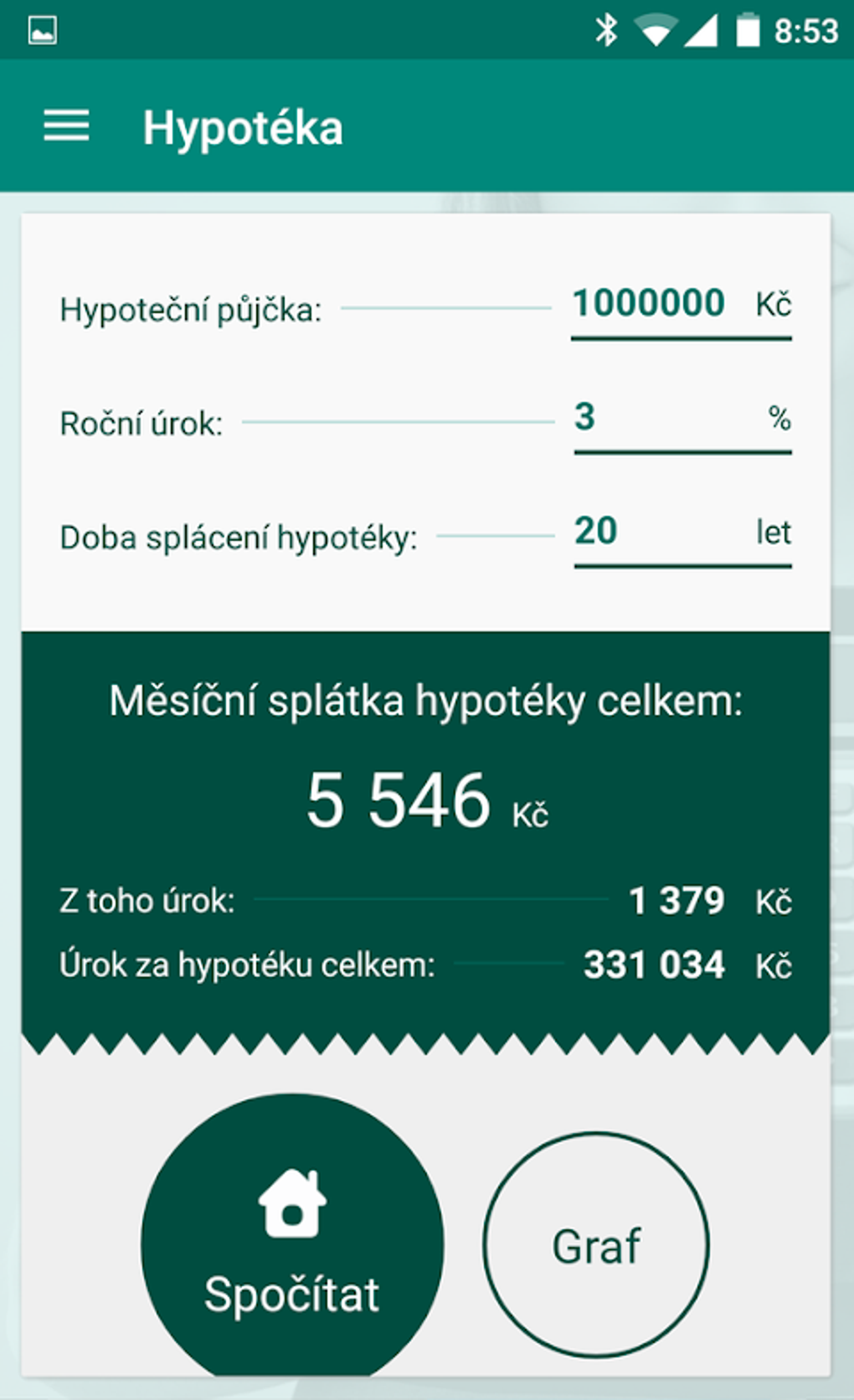Click the Bluetooth icon in the status bar
Screen dimensions: 854x1400
click(x=609, y=28)
